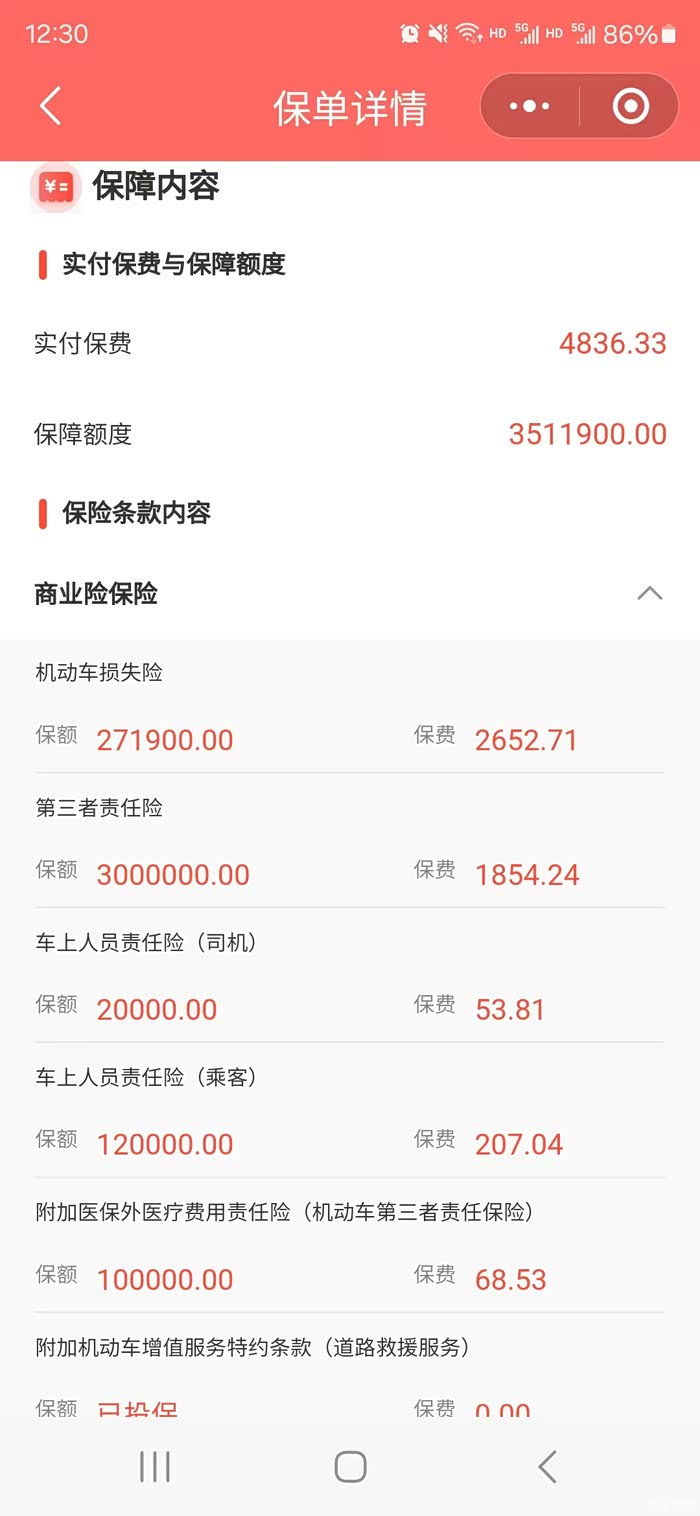Go back from the 保单详情 page
700x1516 pixels.
click(x=50, y=107)
